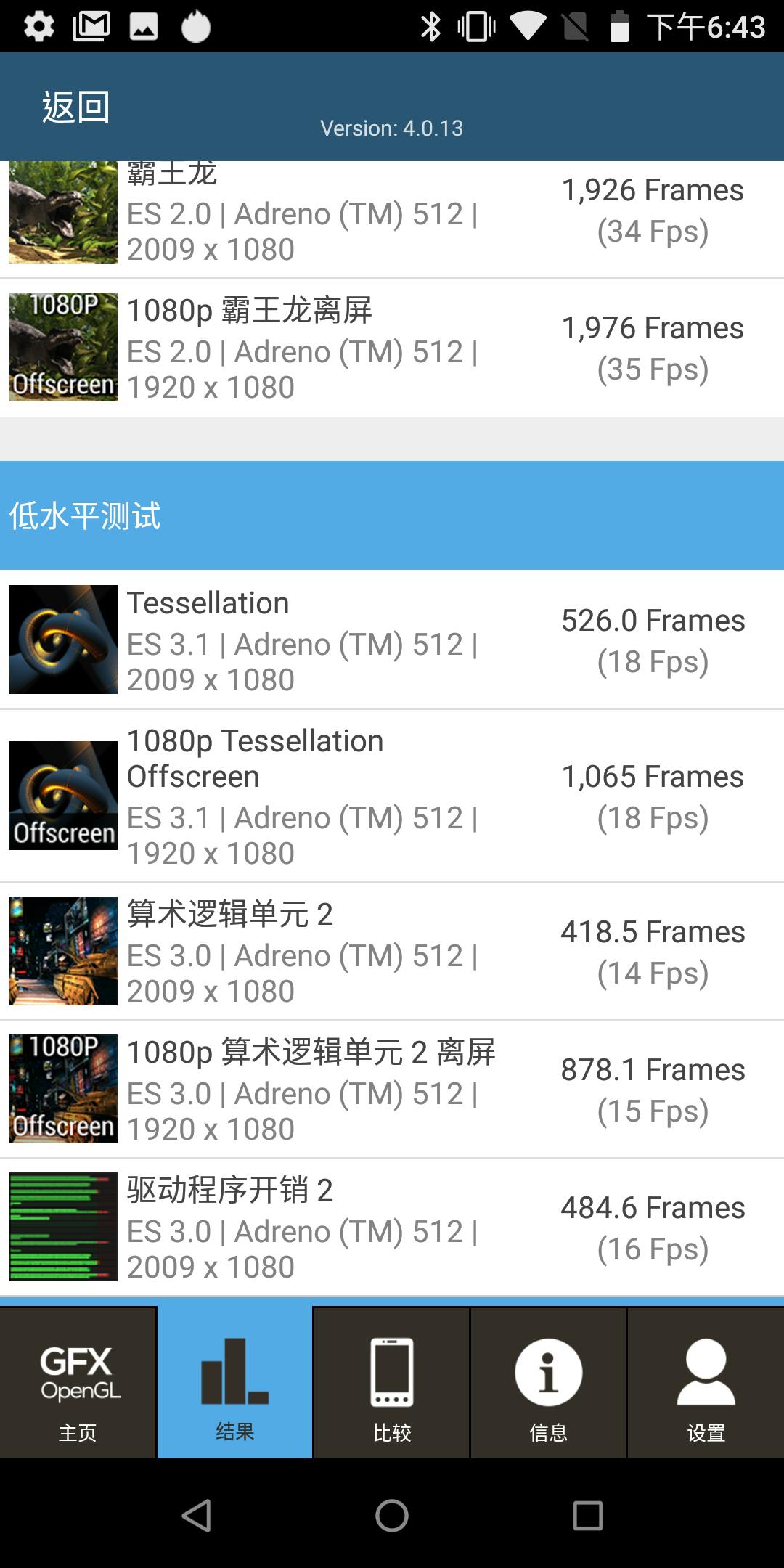784x1568 pixels.
Task: View the Tessellation 2009 x 1080 result
Action: click(392, 640)
